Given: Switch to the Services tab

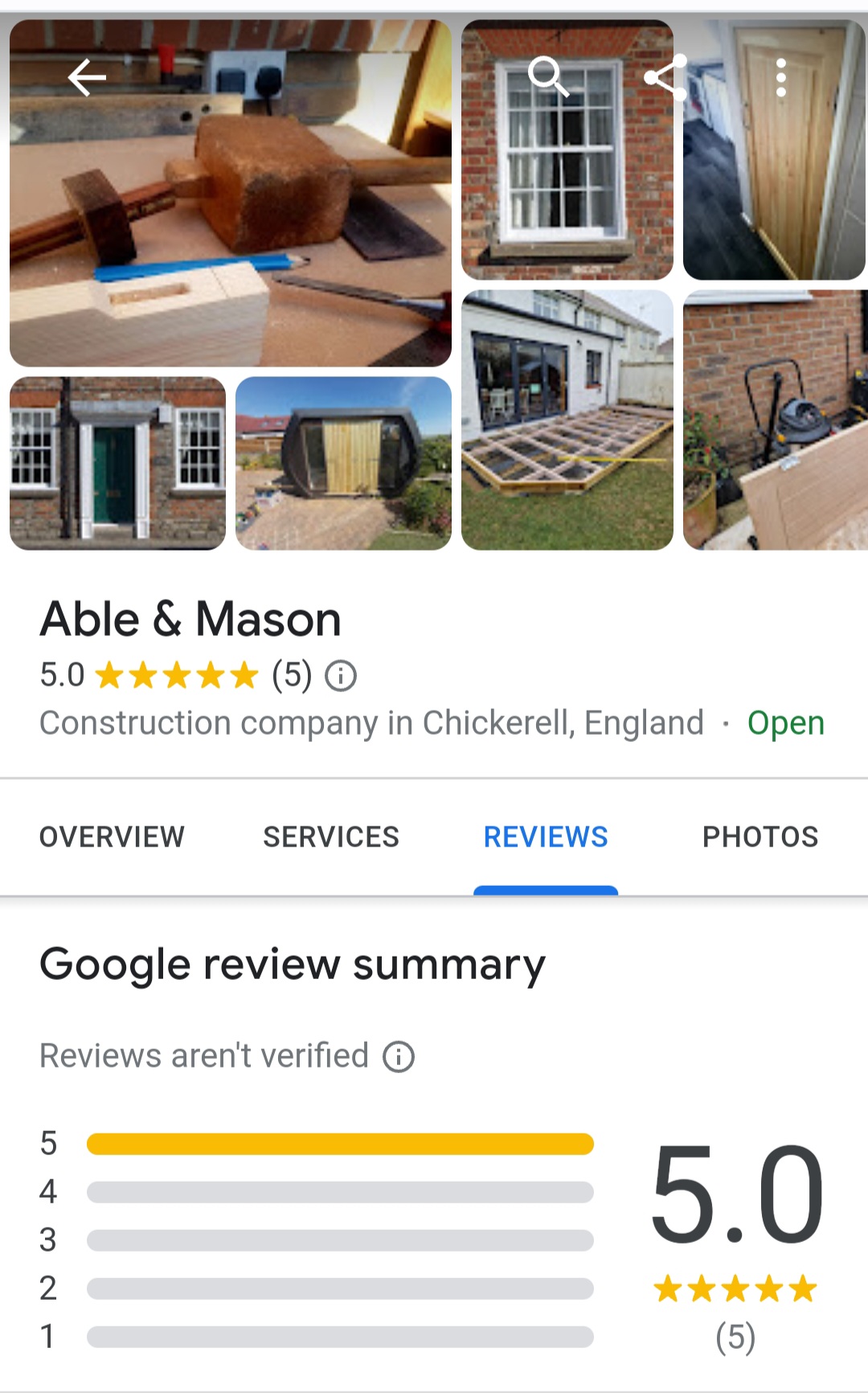Looking at the screenshot, I should tap(331, 837).
